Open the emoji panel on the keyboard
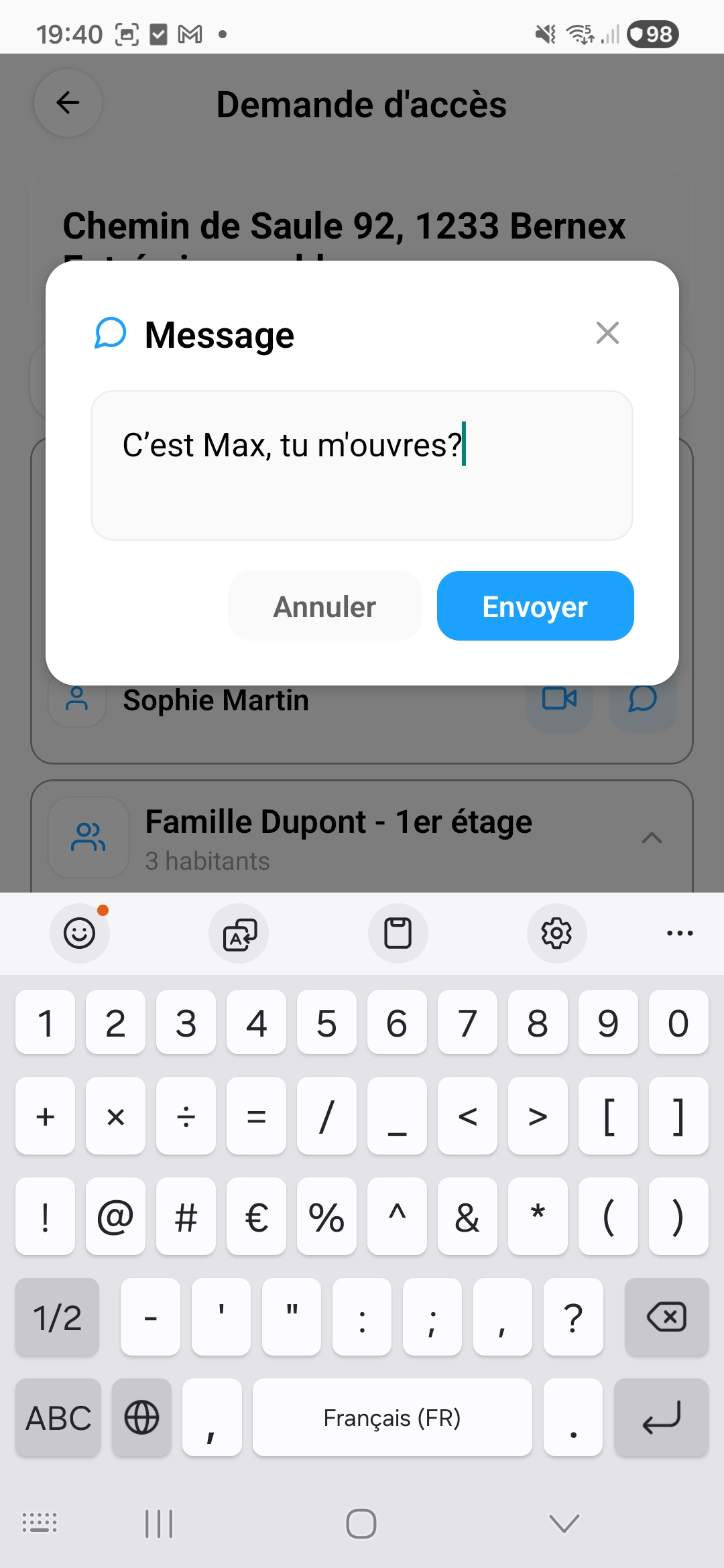The image size is (724, 1568). pyautogui.click(x=79, y=933)
